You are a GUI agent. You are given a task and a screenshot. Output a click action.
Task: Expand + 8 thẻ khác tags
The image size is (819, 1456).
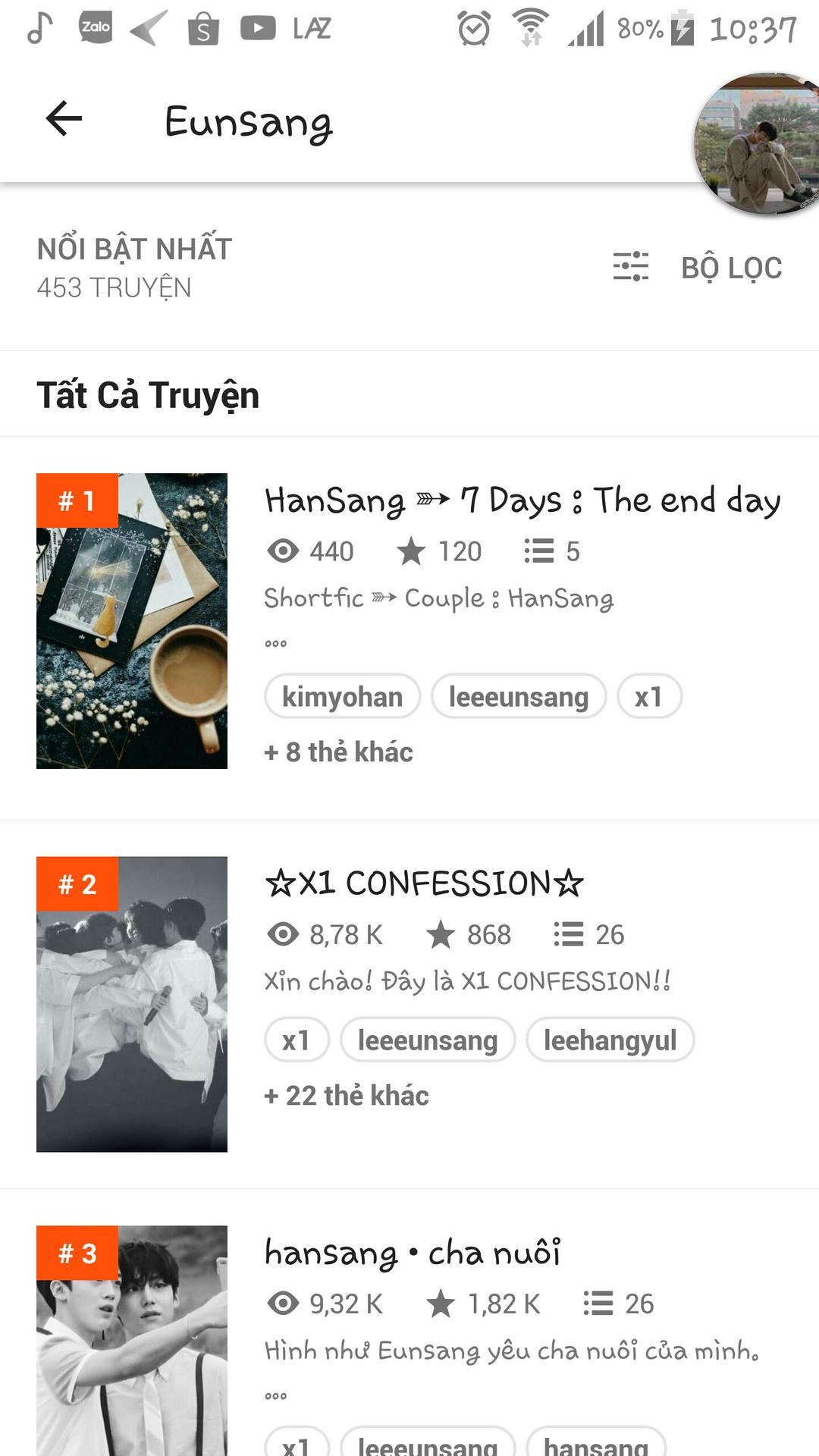pyautogui.click(x=338, y=752)
